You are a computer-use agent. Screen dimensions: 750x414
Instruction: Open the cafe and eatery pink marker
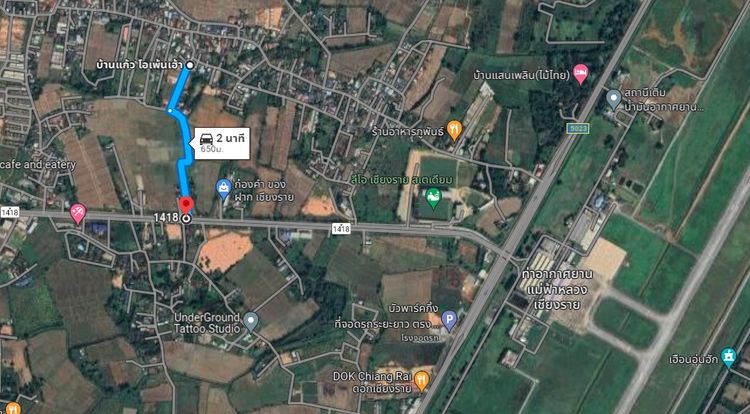(x=78, y=213)
